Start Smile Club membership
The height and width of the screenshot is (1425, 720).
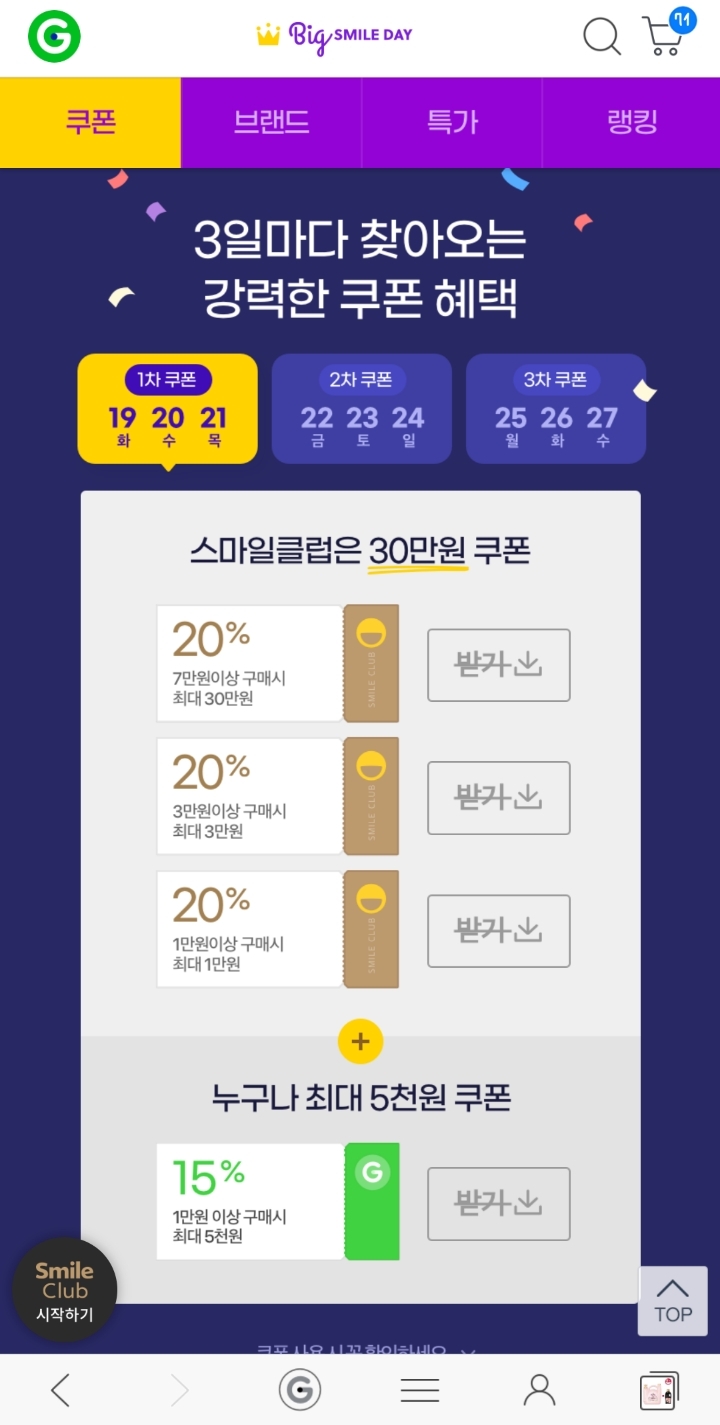coord(65,1291)
